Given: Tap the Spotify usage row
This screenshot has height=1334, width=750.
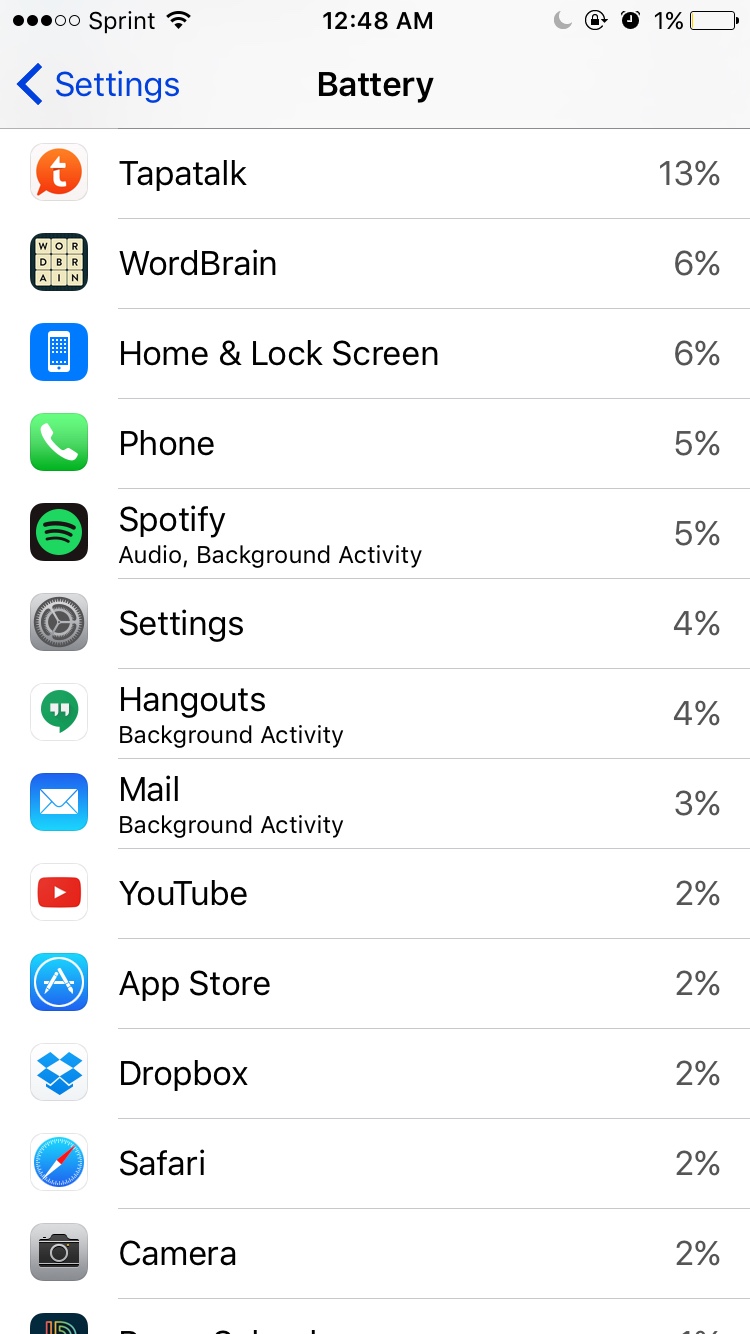Looking at the screenshot, I should pyautogui.click(x=375, y=534).
